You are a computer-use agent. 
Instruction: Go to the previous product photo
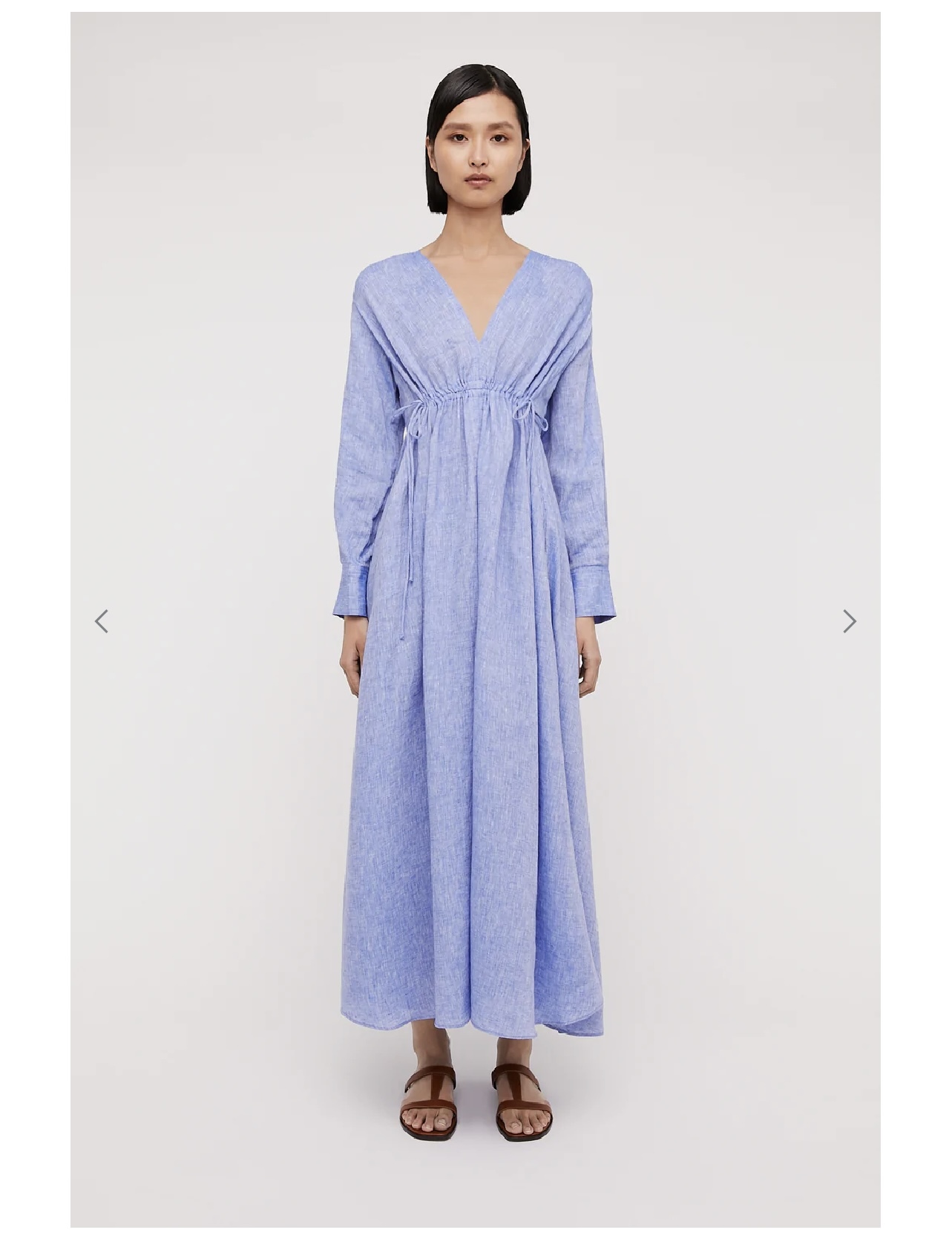point(102,621)
